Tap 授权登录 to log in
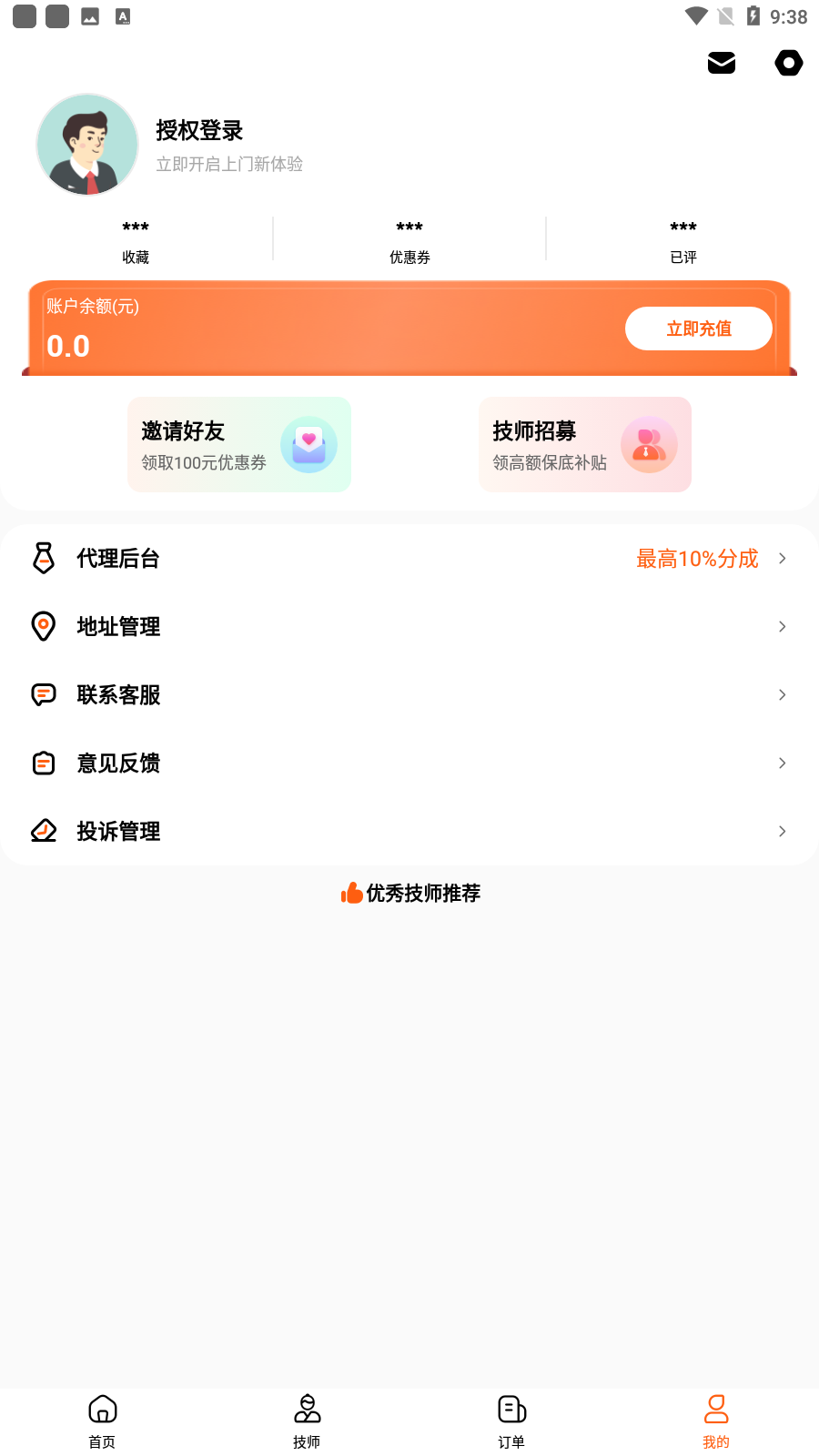Screen dimensions: 819x1456 [x=200, y=131]
